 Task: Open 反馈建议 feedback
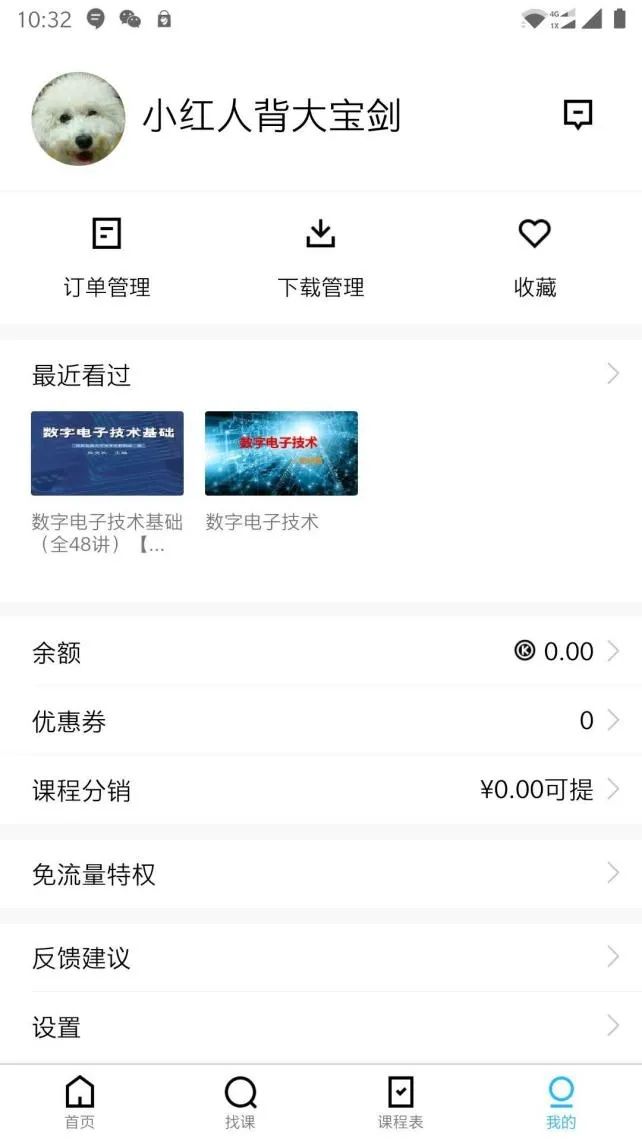coord(321,958)
